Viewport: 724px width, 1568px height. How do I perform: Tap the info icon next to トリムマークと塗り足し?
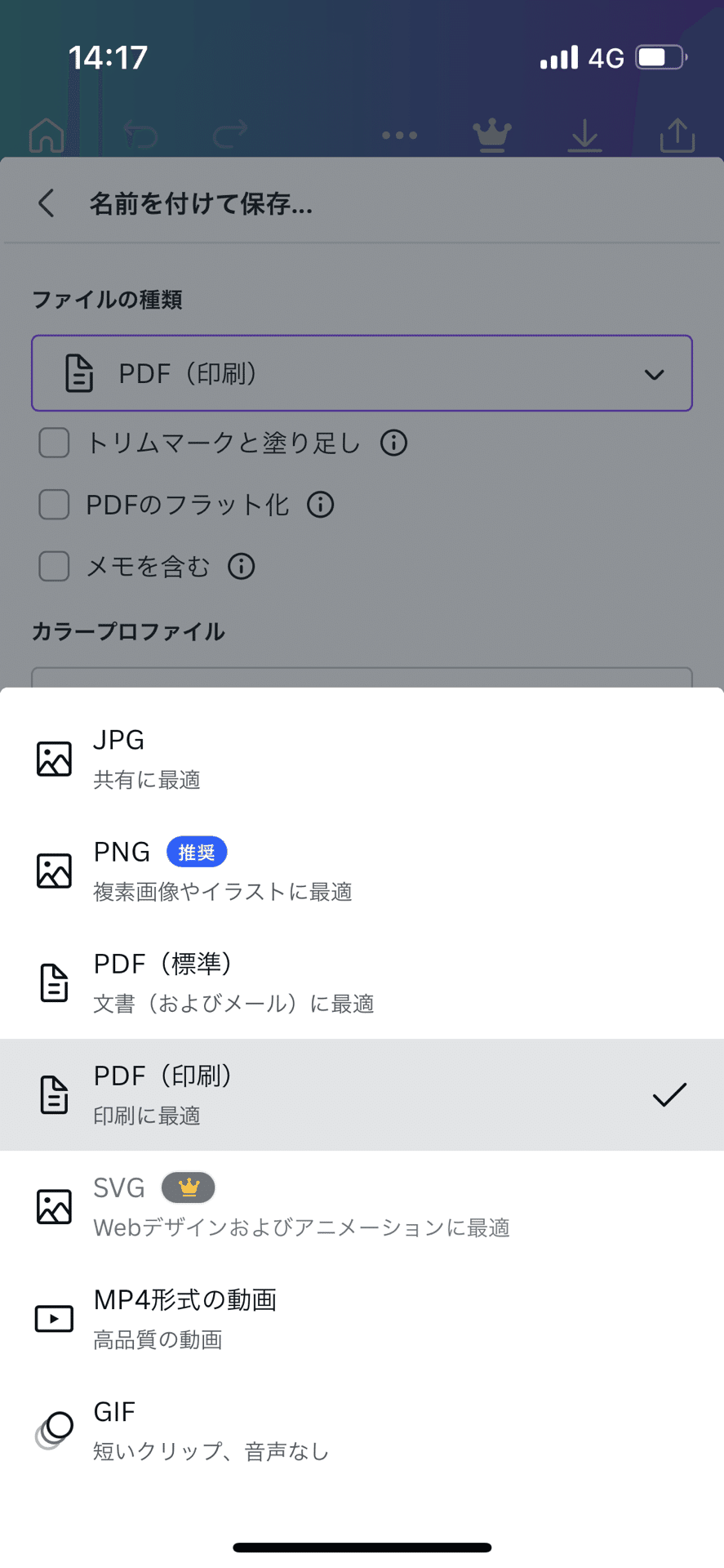(393, 443)
